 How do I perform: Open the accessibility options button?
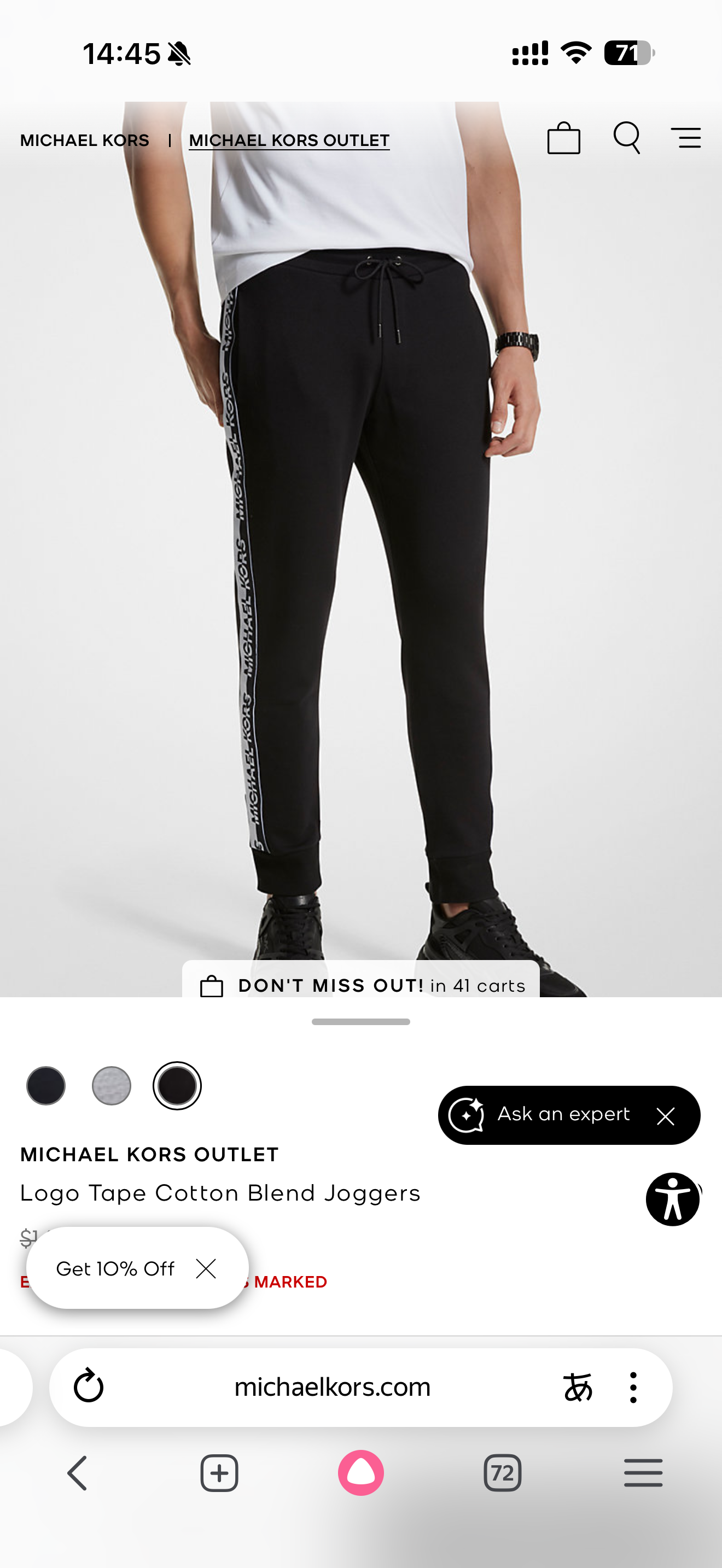[x=672, y=1199]
